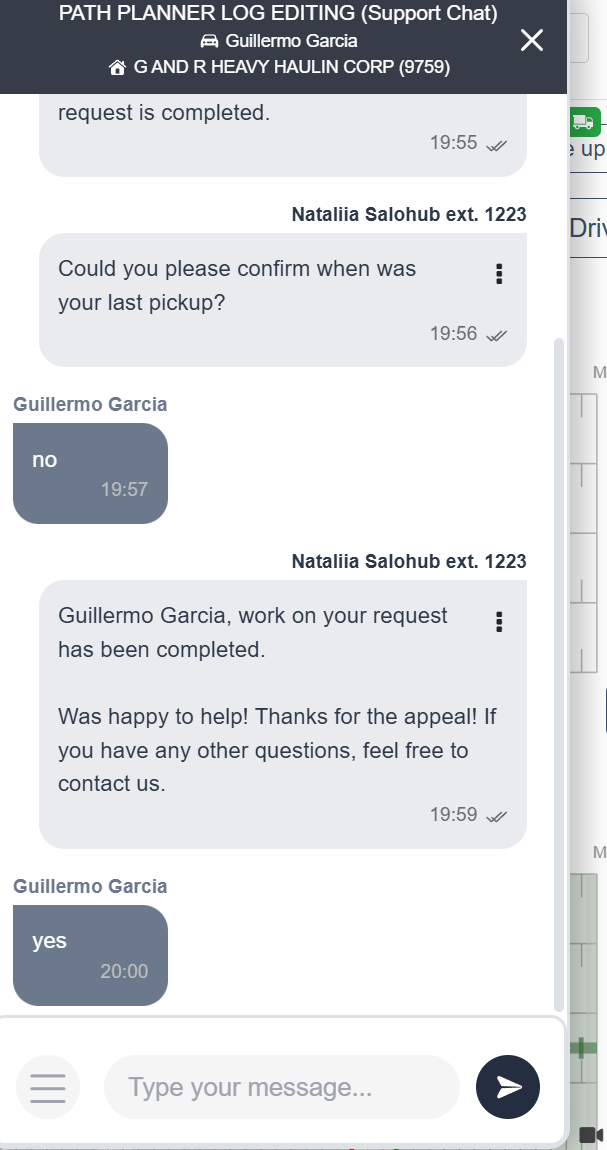Close the support chat window

(532, 40)
